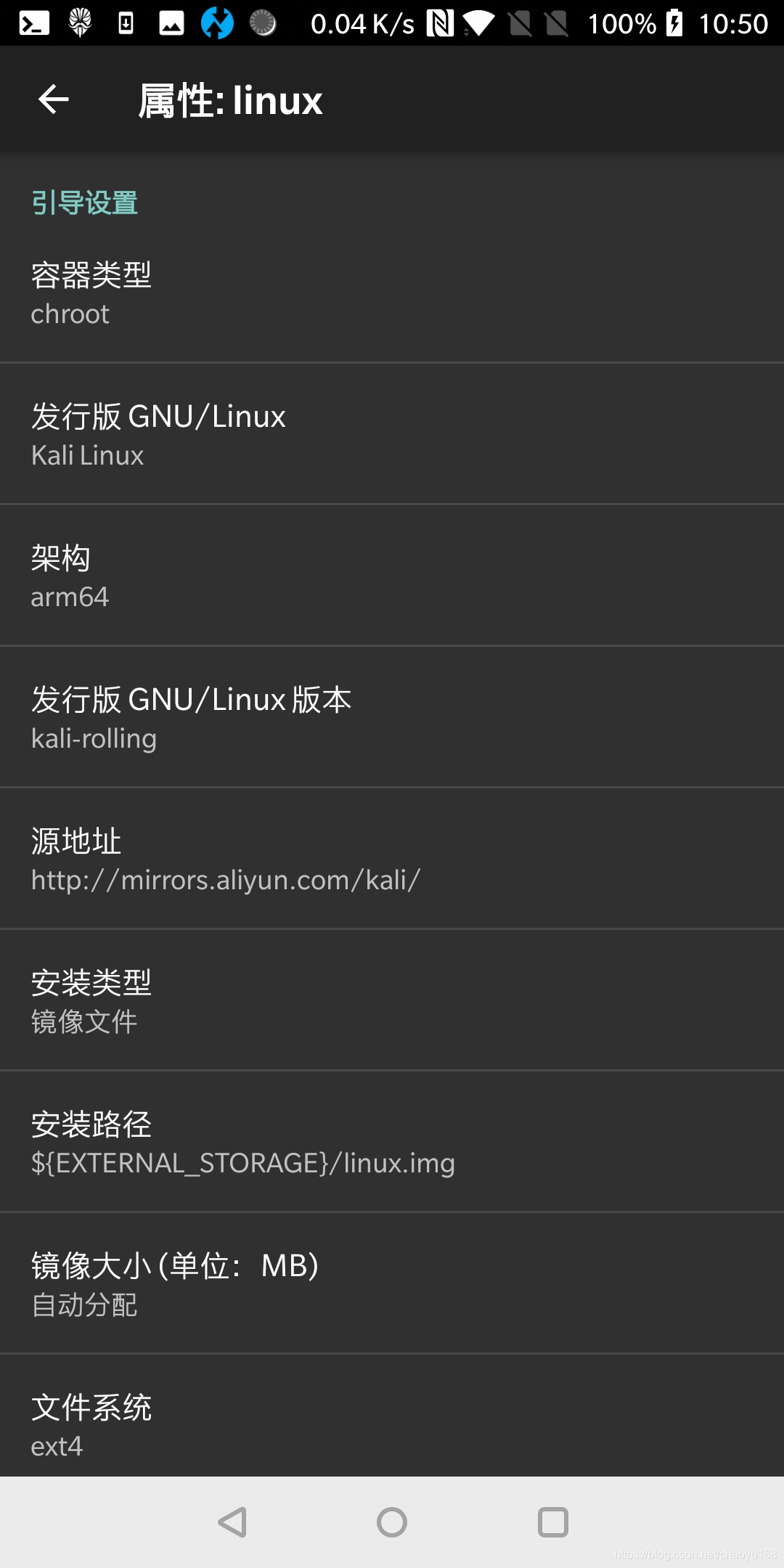
Task: Open the 容器类型 chroot setting
Action: pos(392,293)
